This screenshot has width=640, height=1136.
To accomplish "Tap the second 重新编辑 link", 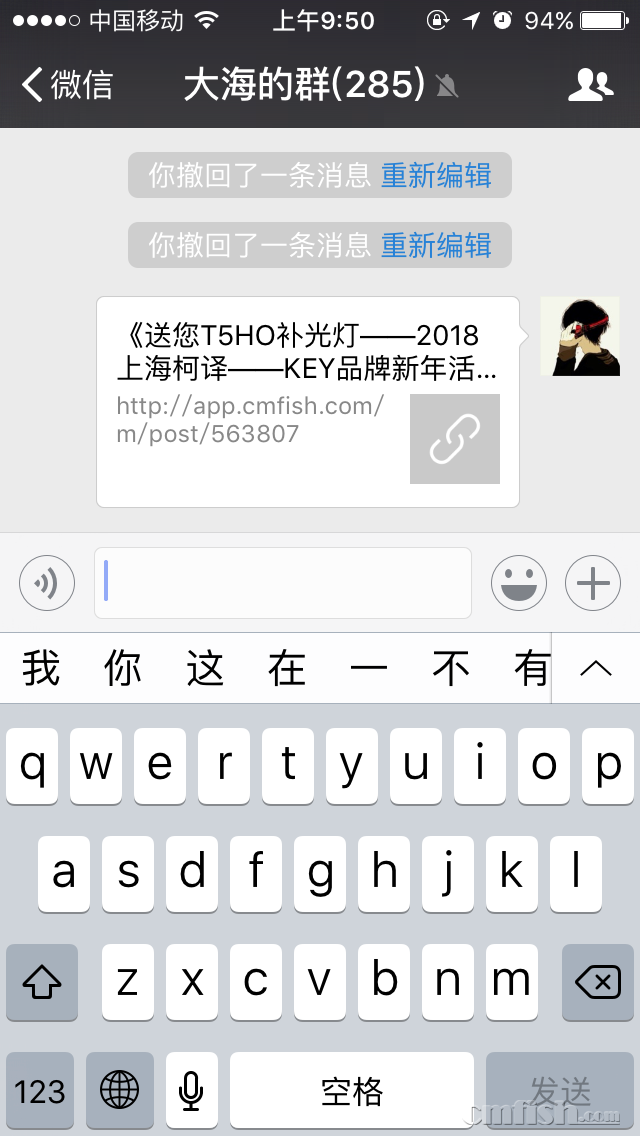I will click(x=436, y=245).
